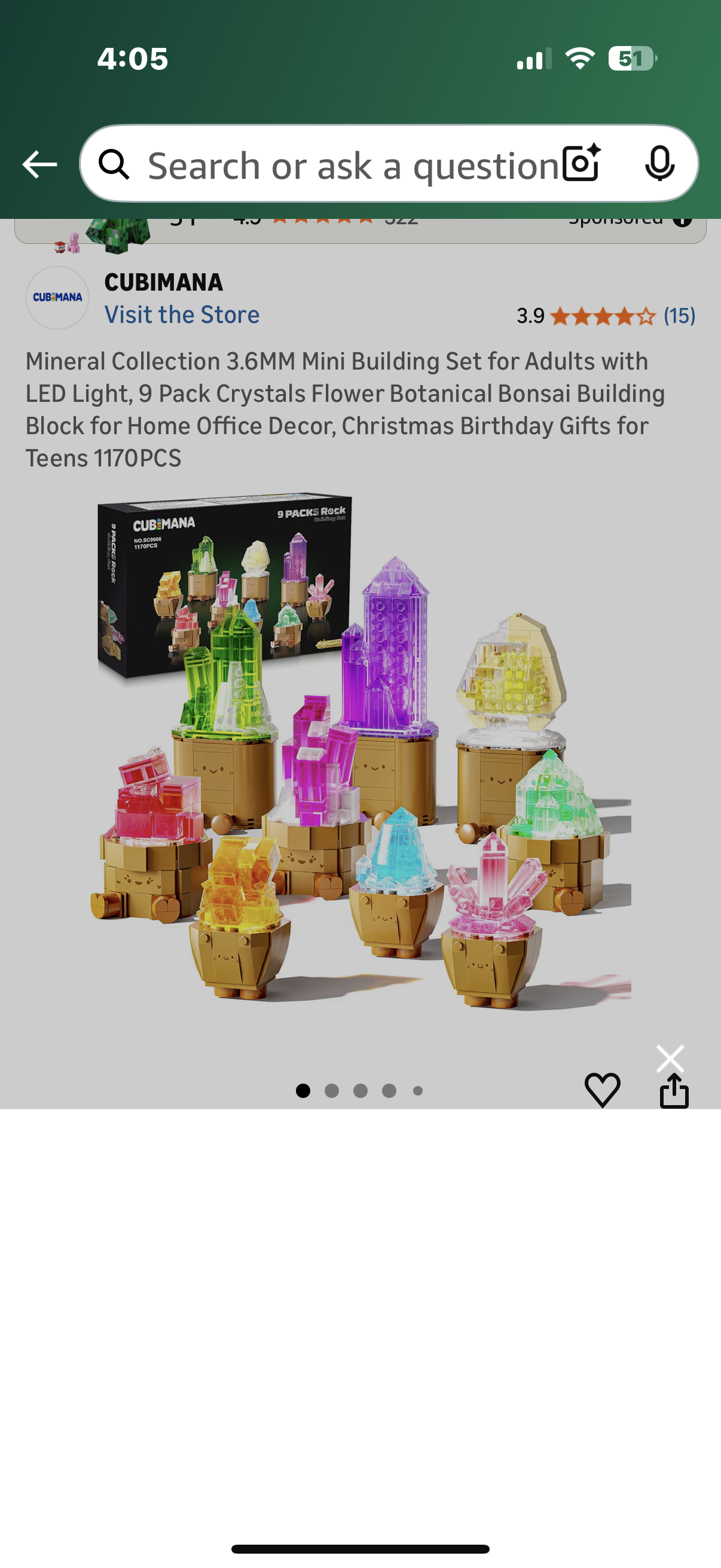The image size is (721, 1568).
Task: Tap the share icon for this product
Action: coord(674,1090)
